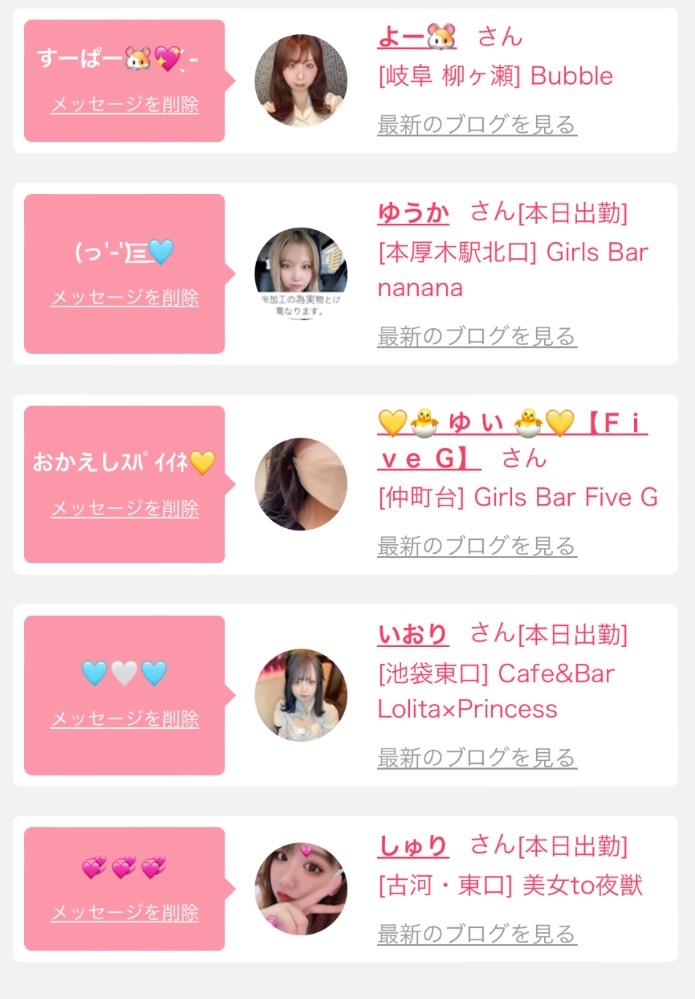The image size is (695, 999).
Task: Delete the message sent to しゅり
Action: pos(124,913)
